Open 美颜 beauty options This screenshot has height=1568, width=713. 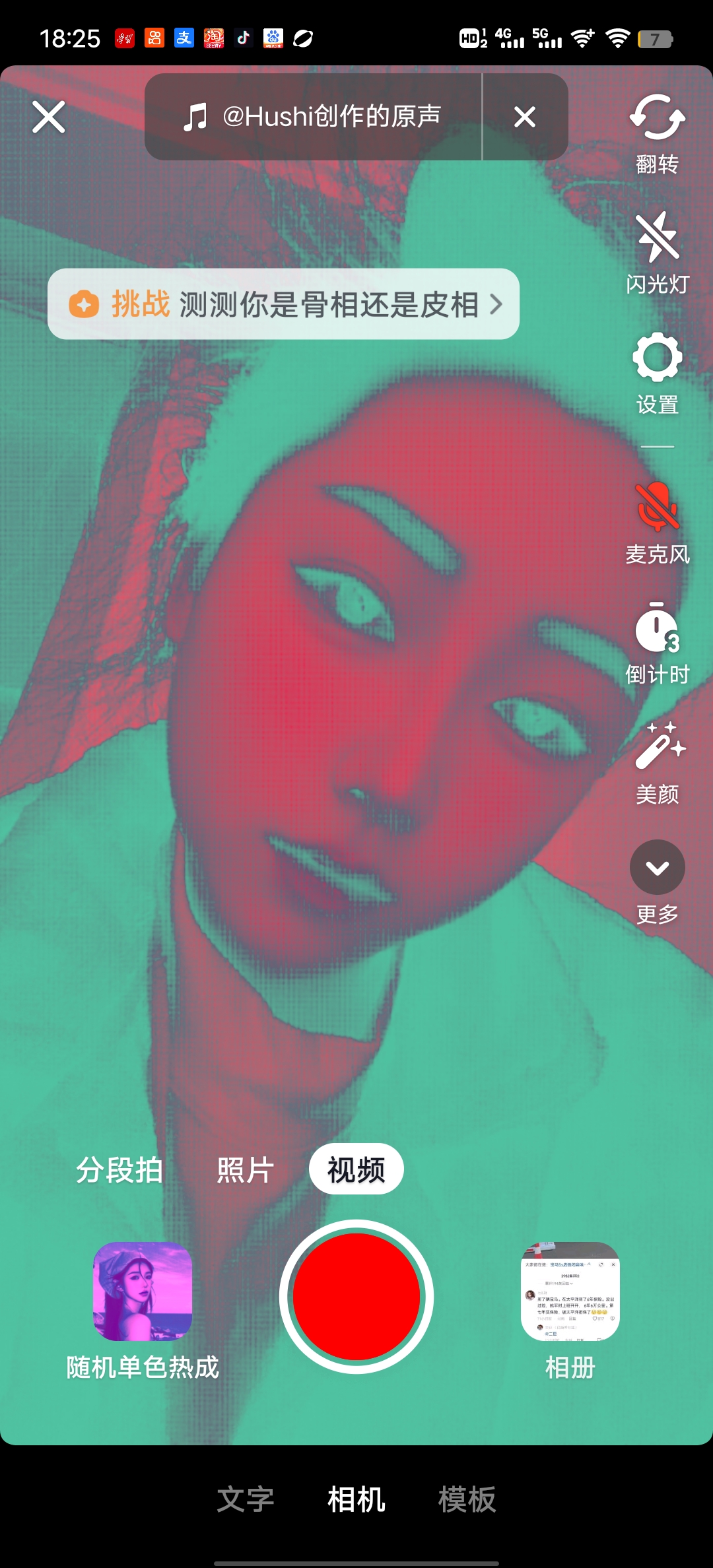click(657, 764)
